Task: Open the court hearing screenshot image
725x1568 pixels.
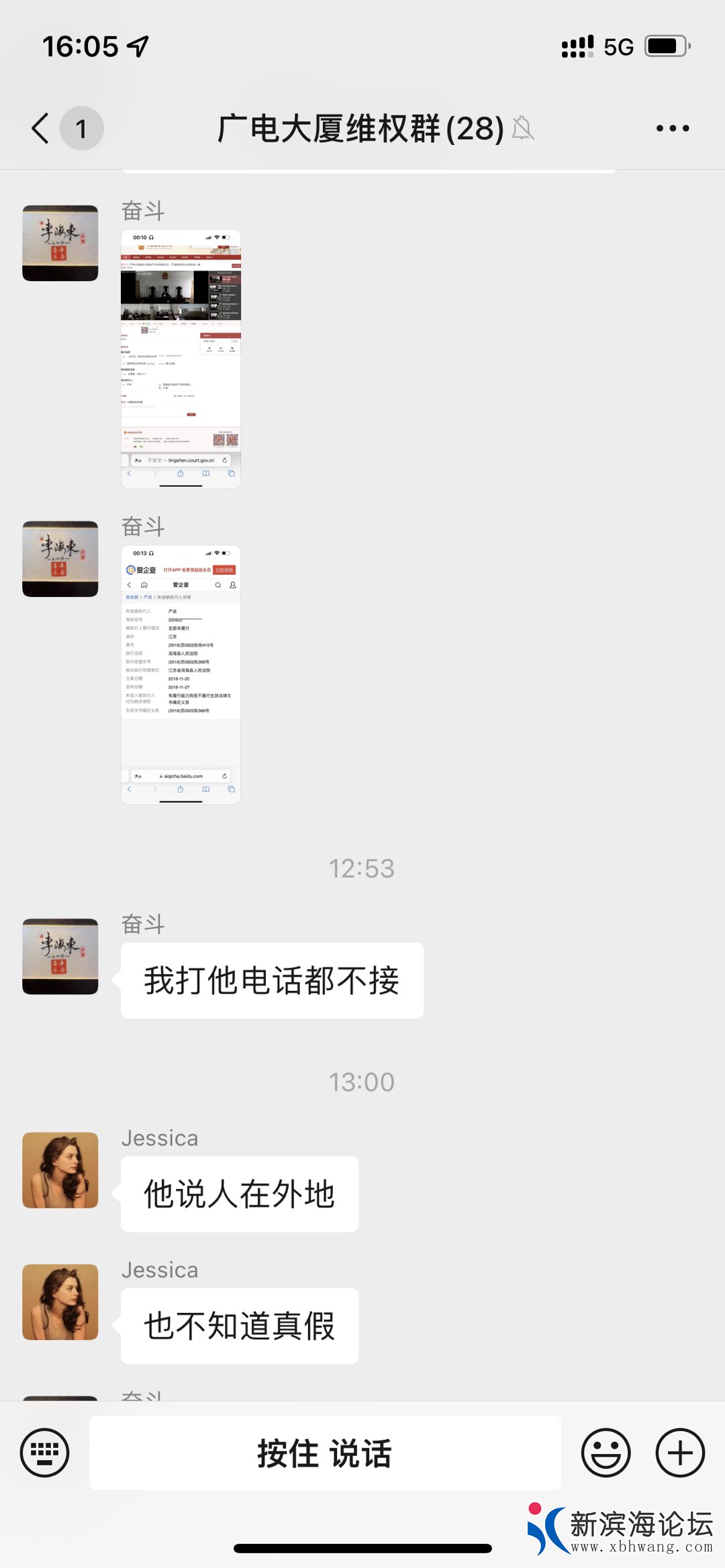Action: click(181, 359)
